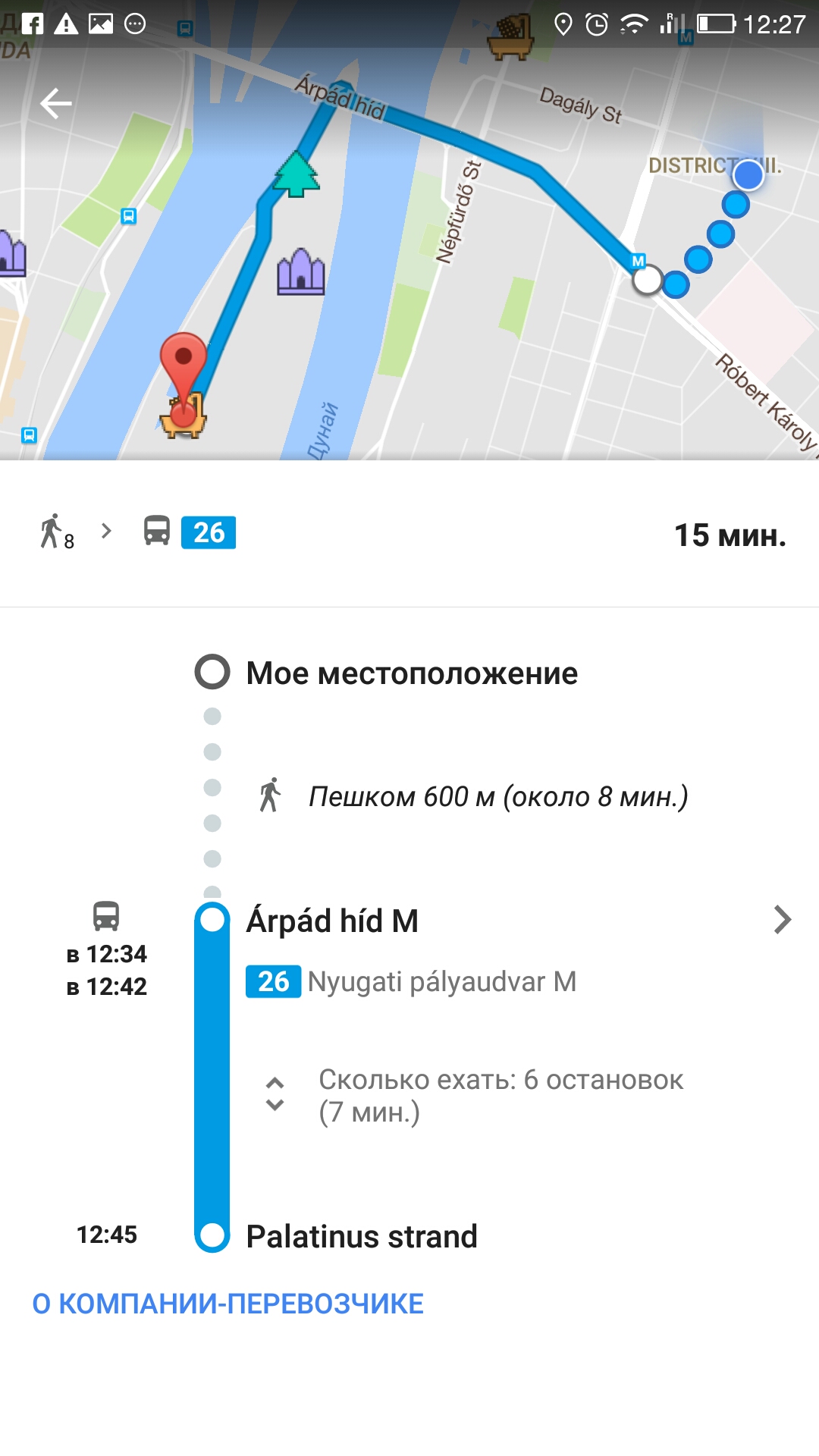The height and width of the screenshot is (1456, 819).
Task: Go back using the arrow over the map
Action: tap(55, 103)
